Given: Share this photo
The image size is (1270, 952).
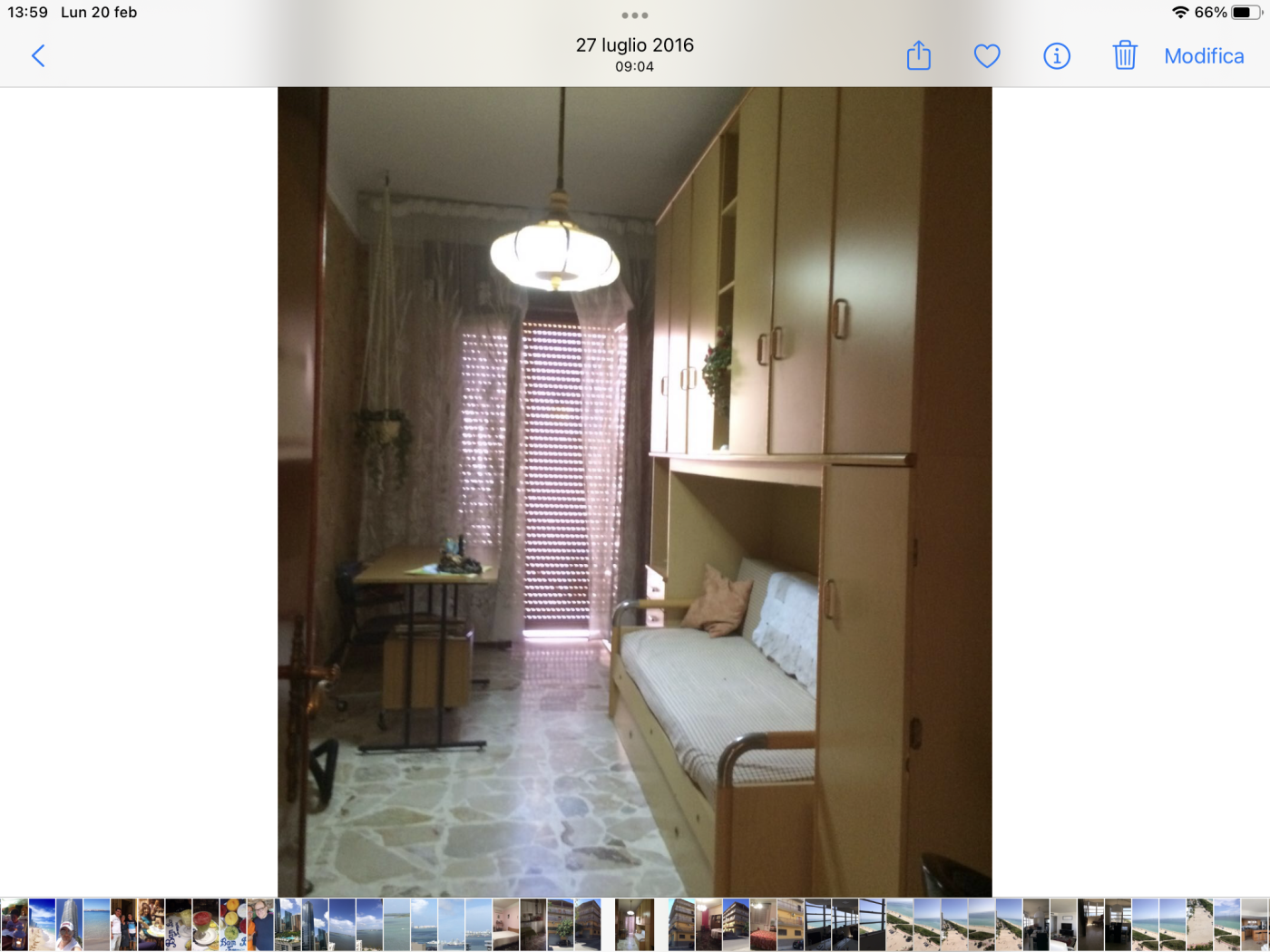Looking at the screenshot, I should coord(918,56).
